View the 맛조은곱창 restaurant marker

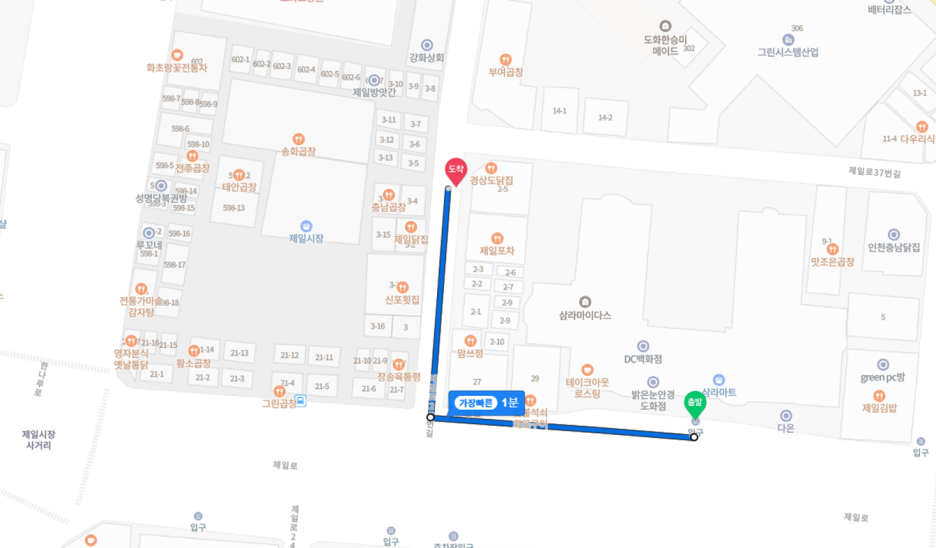point(832,249)
